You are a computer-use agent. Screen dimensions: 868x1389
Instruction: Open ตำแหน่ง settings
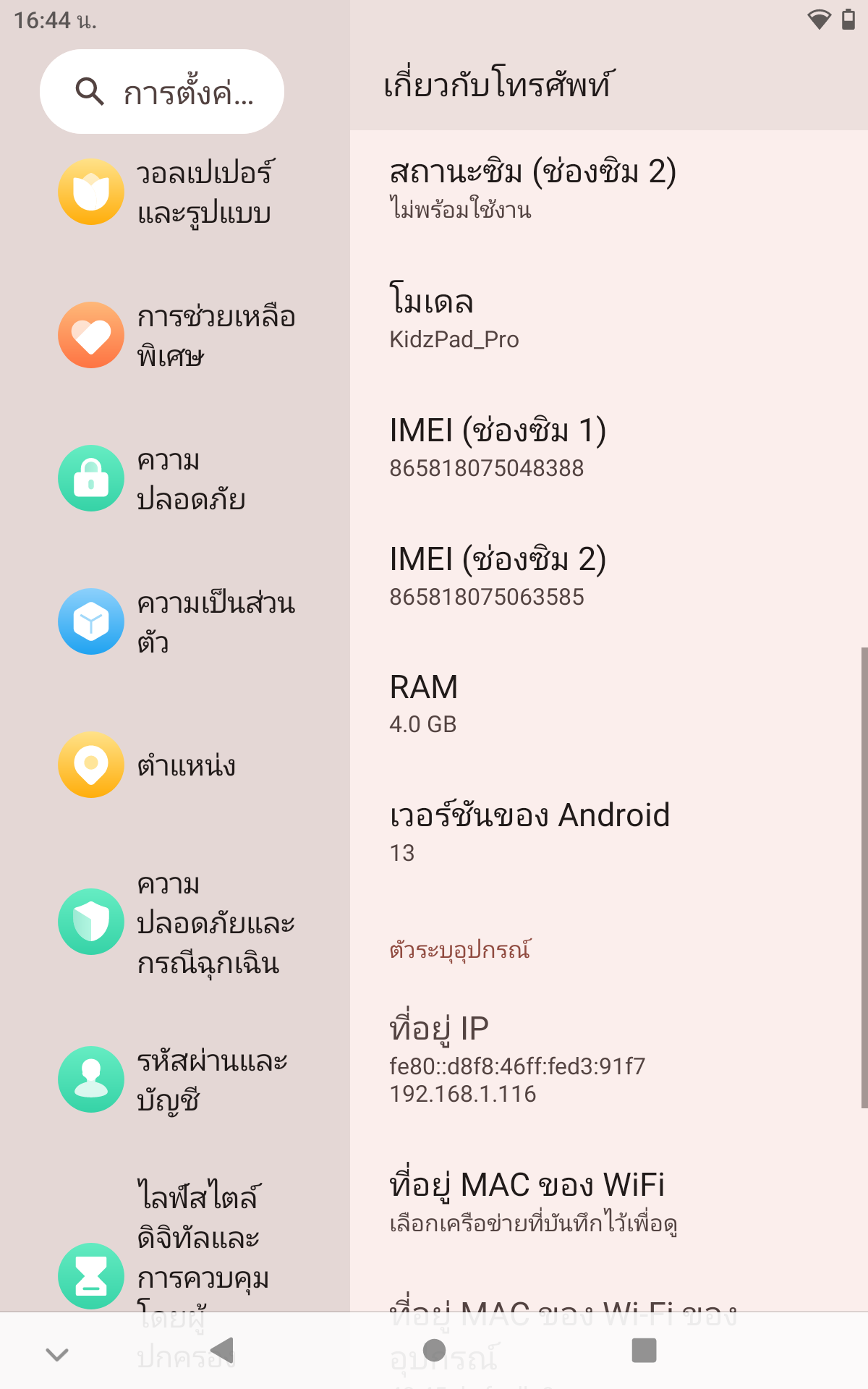pyautogui.click(x=175, y=765)
